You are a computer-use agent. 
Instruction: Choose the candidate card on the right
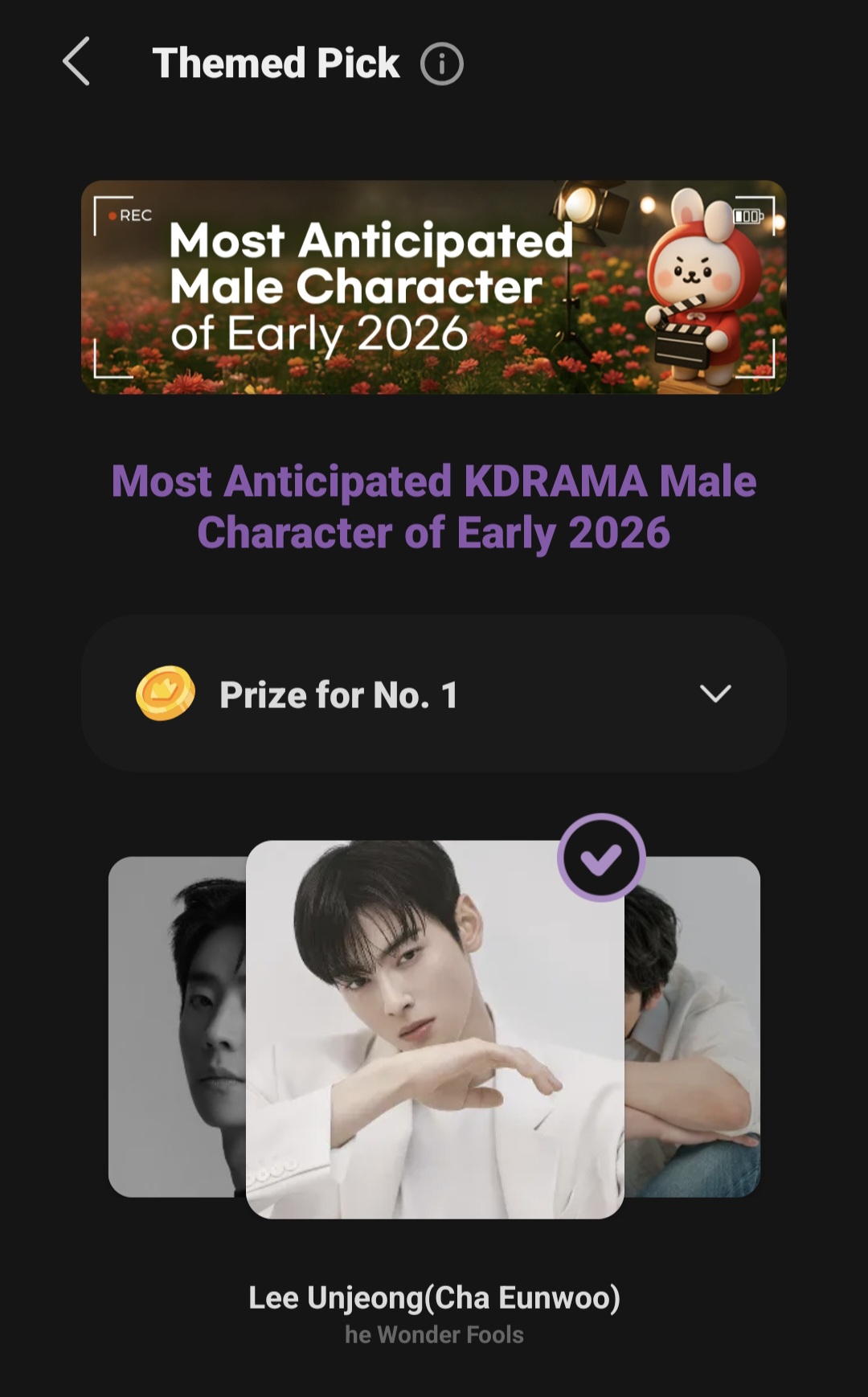pyautogui.click(x=693, y=1026)
